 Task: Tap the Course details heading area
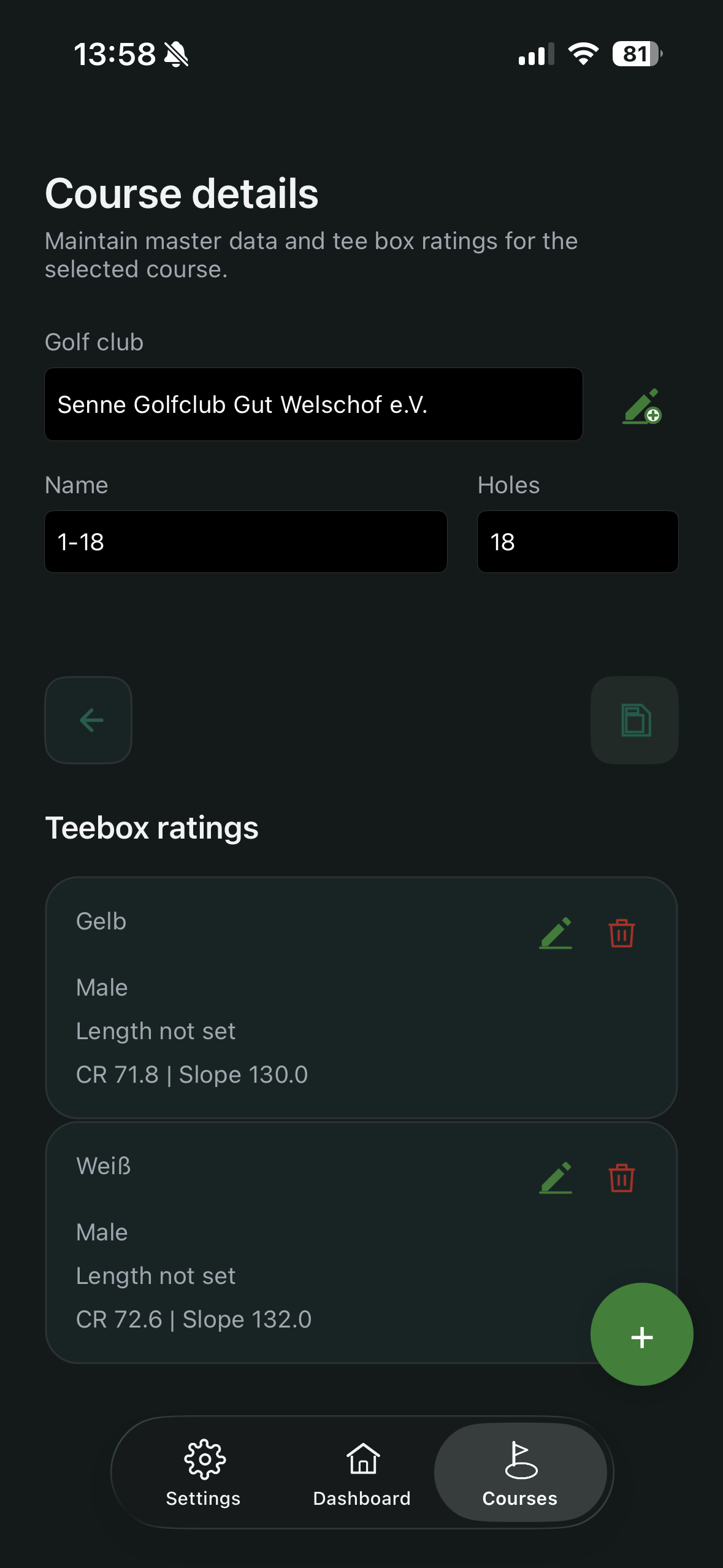click(x=182, y=192)
